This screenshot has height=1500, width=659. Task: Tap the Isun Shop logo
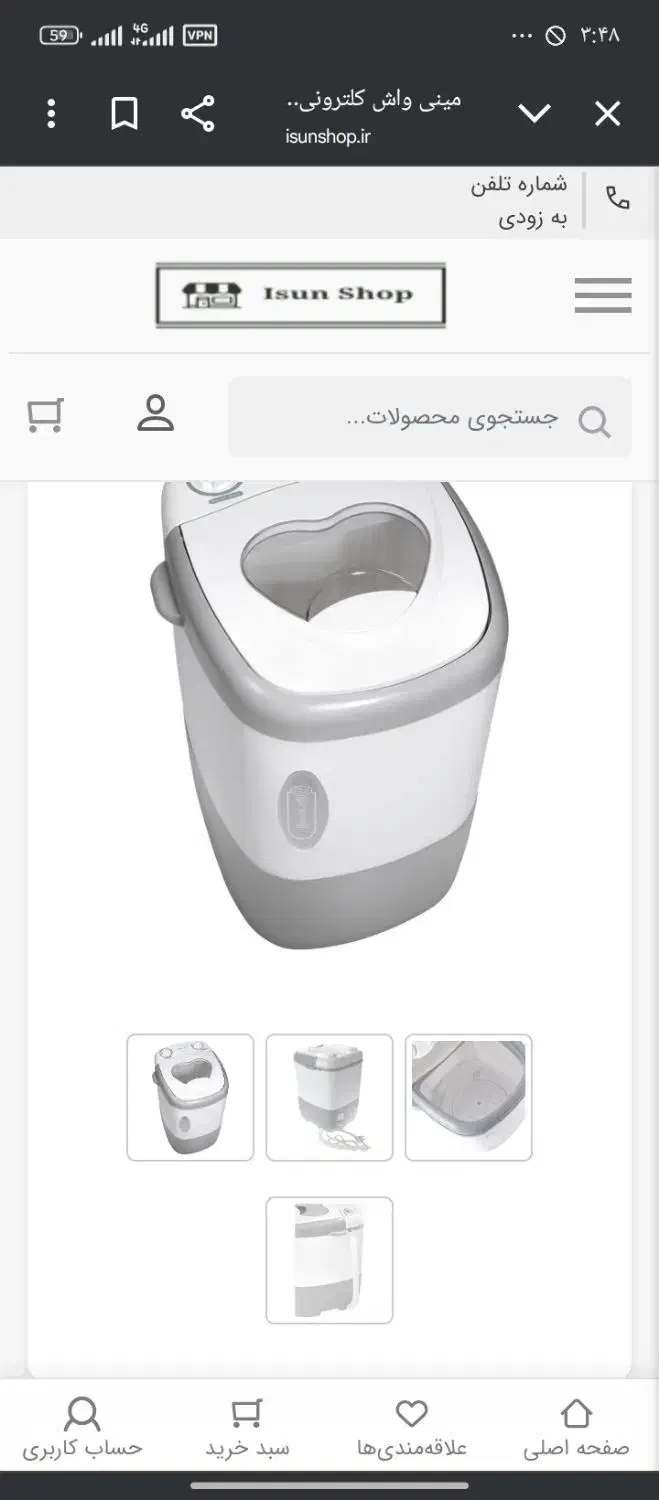(x=300, y=295)
